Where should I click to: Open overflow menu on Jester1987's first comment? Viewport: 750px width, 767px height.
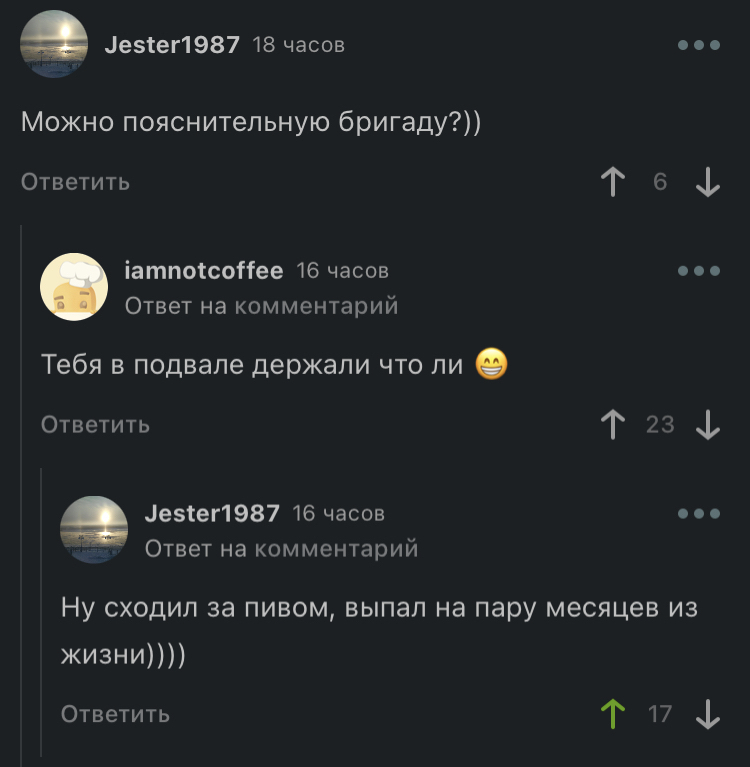[698, 45]
